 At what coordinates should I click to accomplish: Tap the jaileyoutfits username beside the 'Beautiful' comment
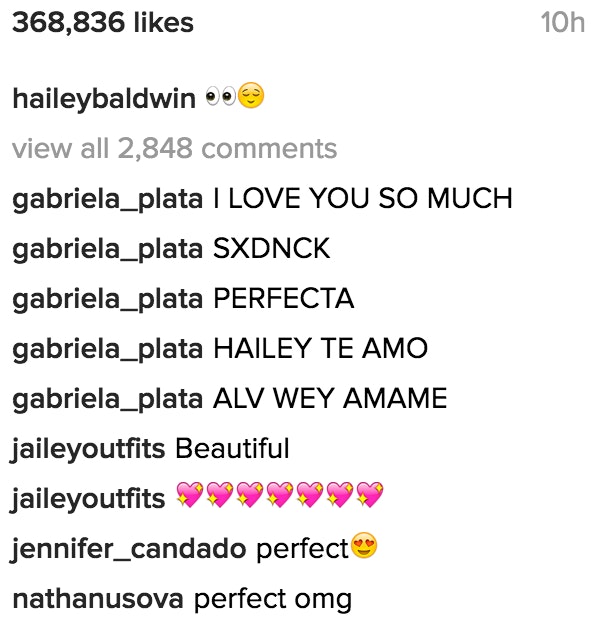89,448
